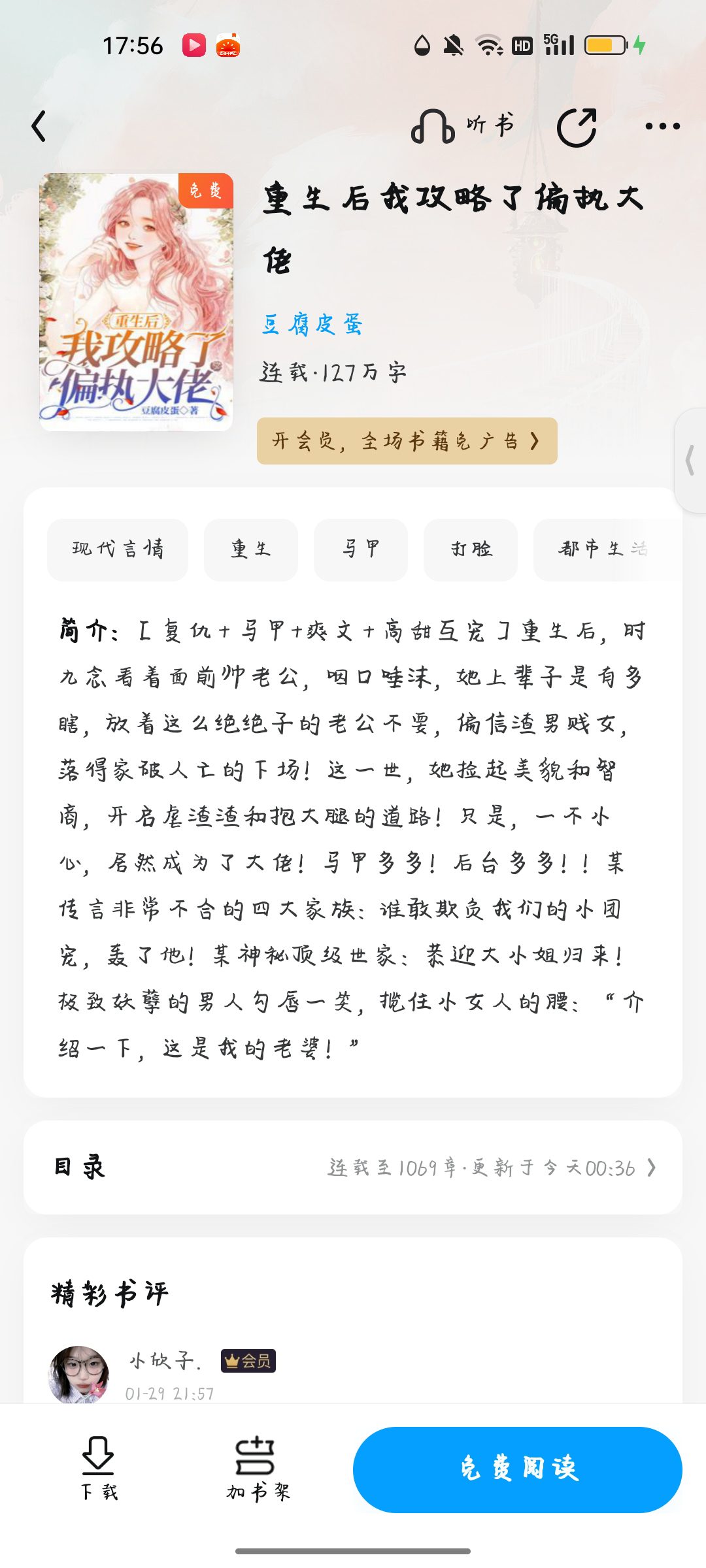Select the 重生 tag chip
Viewport: 706px width, 1568px height.
(250, 549)
